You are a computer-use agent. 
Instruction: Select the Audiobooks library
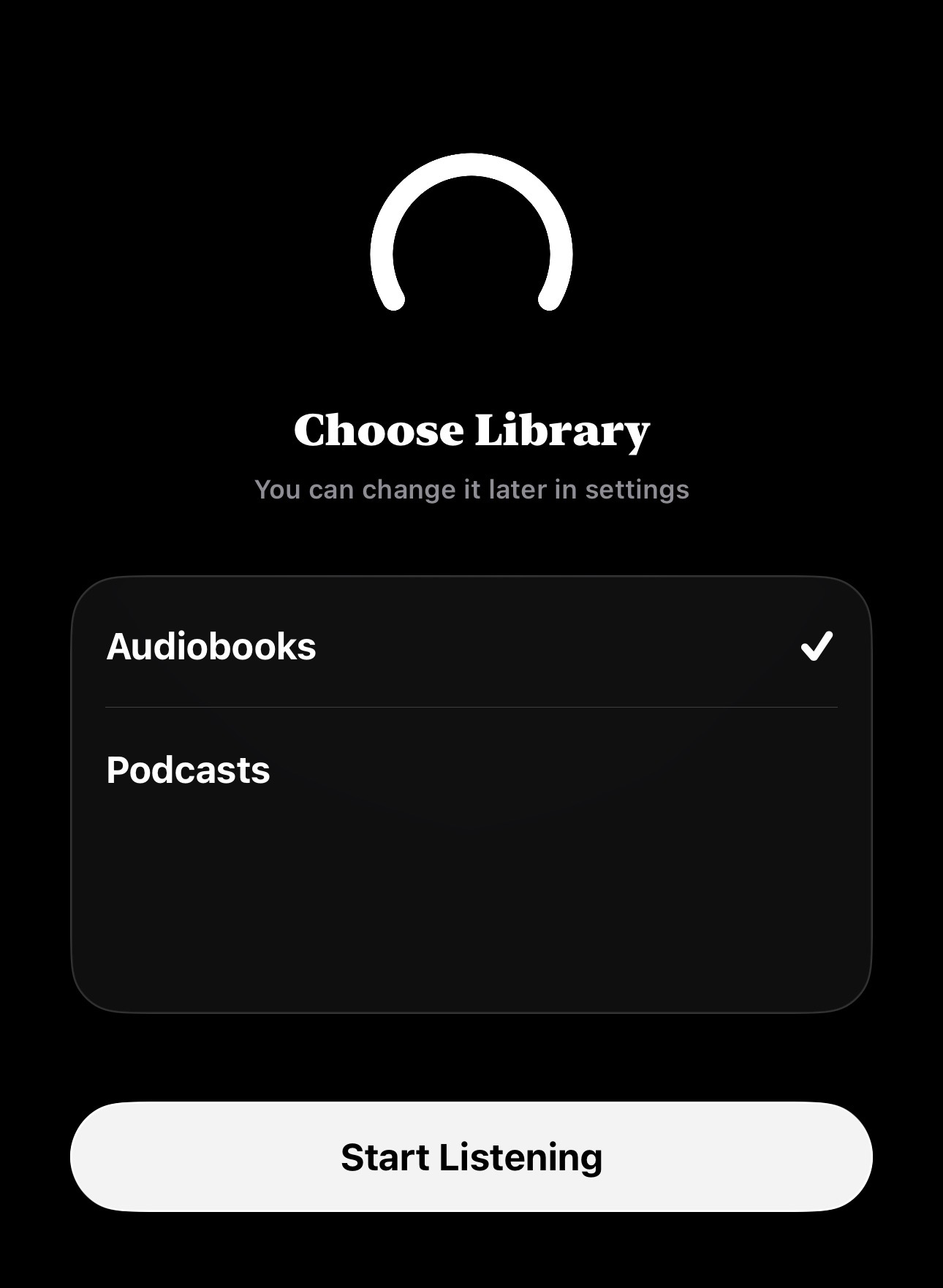[x=471, y=646]
